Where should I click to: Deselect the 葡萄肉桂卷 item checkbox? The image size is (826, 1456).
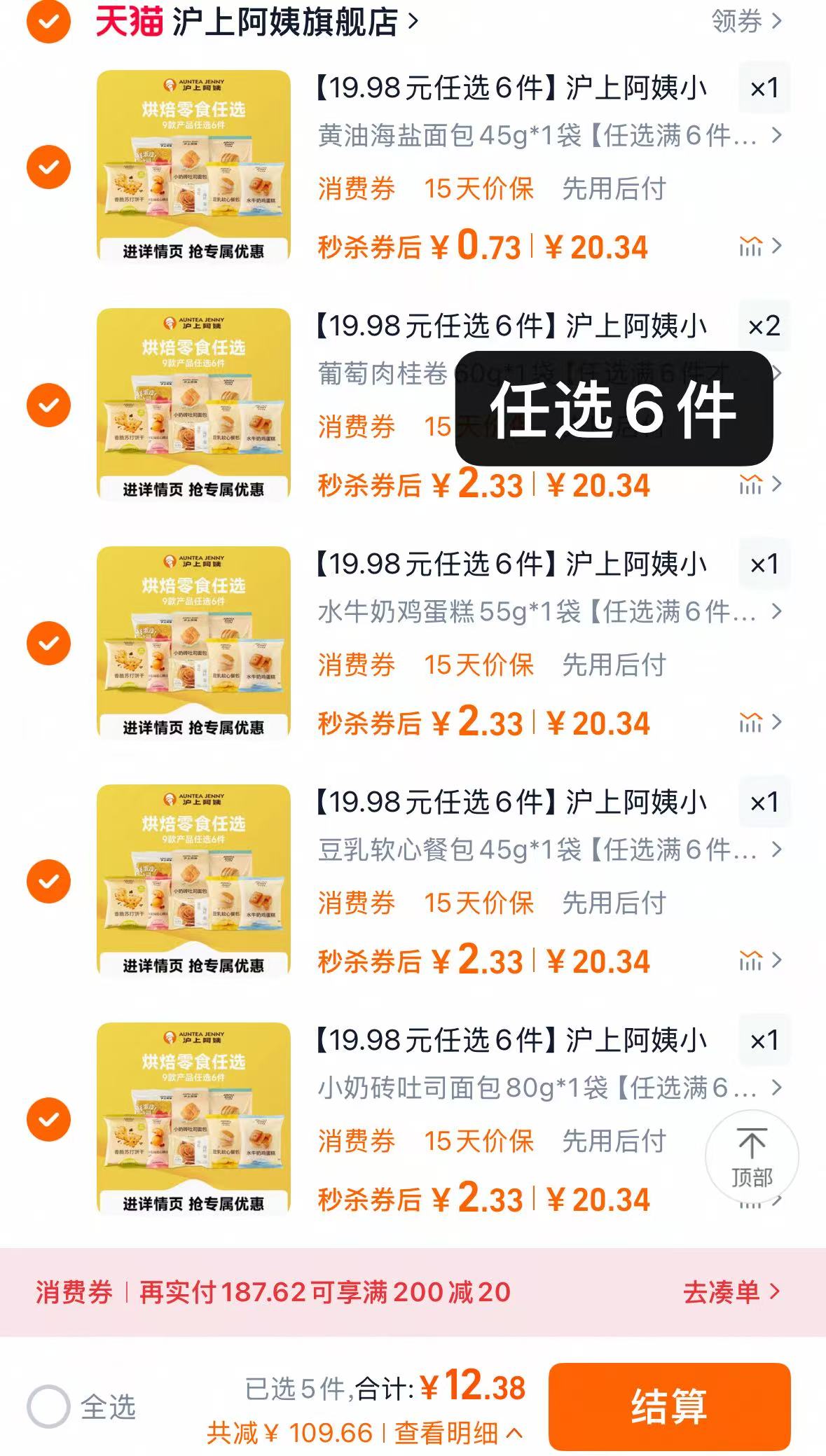(x=48, y=405)
